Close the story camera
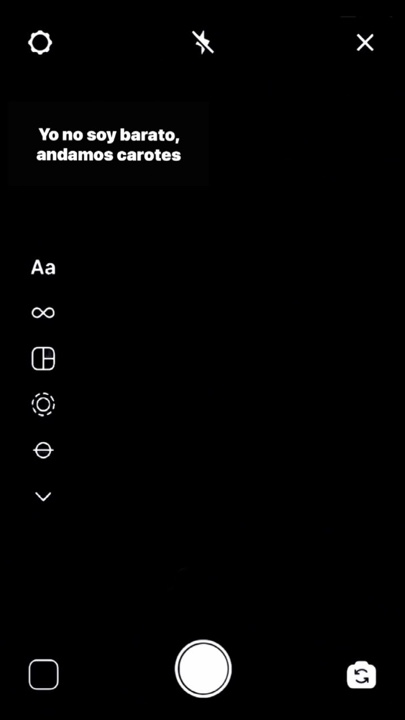The height and width of the screenshot is (720, 405). tap(365, 43)
